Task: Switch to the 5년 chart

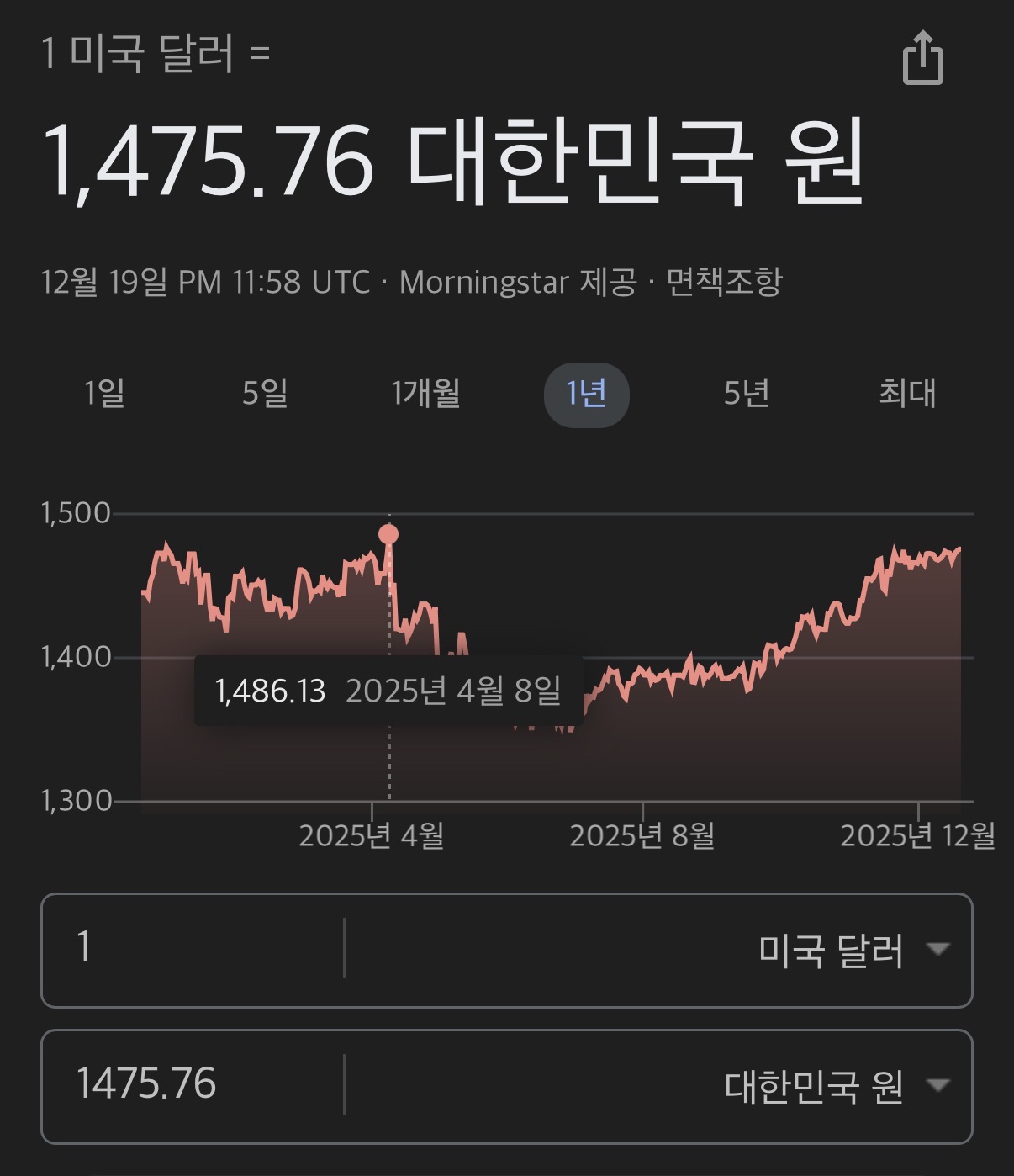Action: click(x=747, y=393)
